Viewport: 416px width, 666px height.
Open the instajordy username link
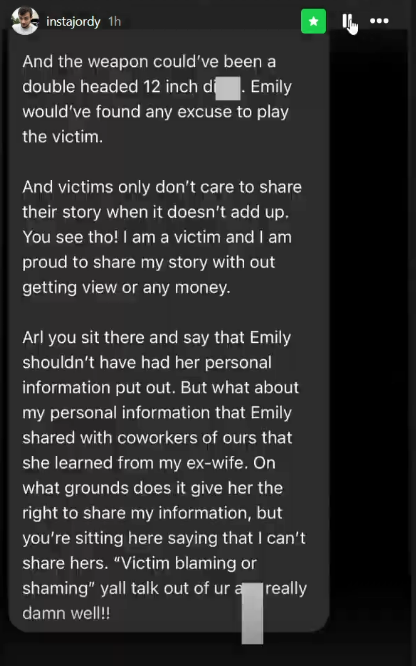[73, 21]
